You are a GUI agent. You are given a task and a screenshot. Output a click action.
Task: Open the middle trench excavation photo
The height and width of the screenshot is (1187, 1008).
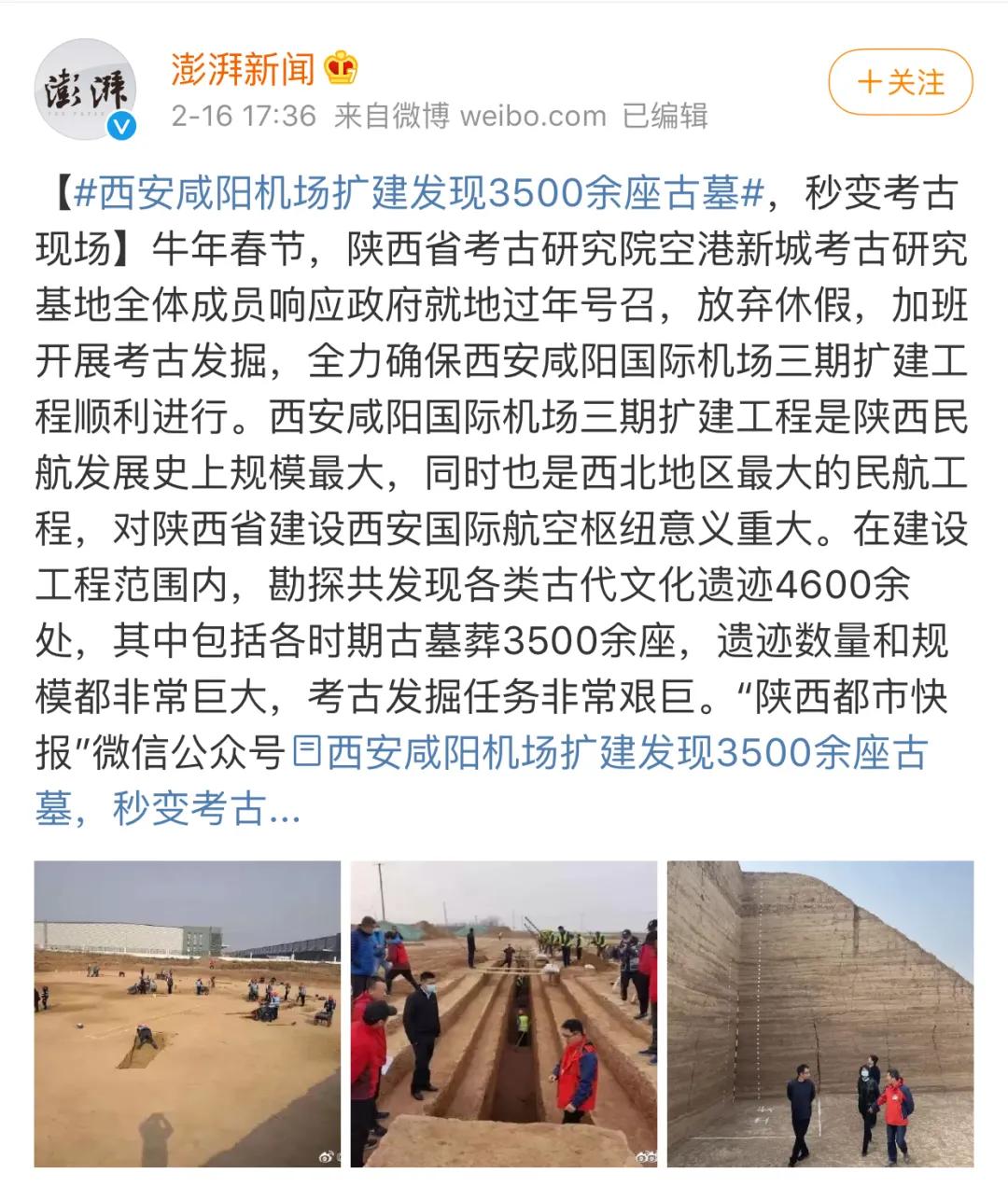click(503, 1012)
